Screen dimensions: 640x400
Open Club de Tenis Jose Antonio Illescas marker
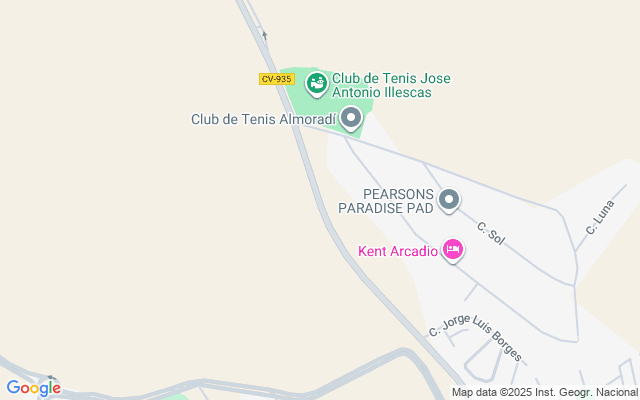(x=317, y=83)
